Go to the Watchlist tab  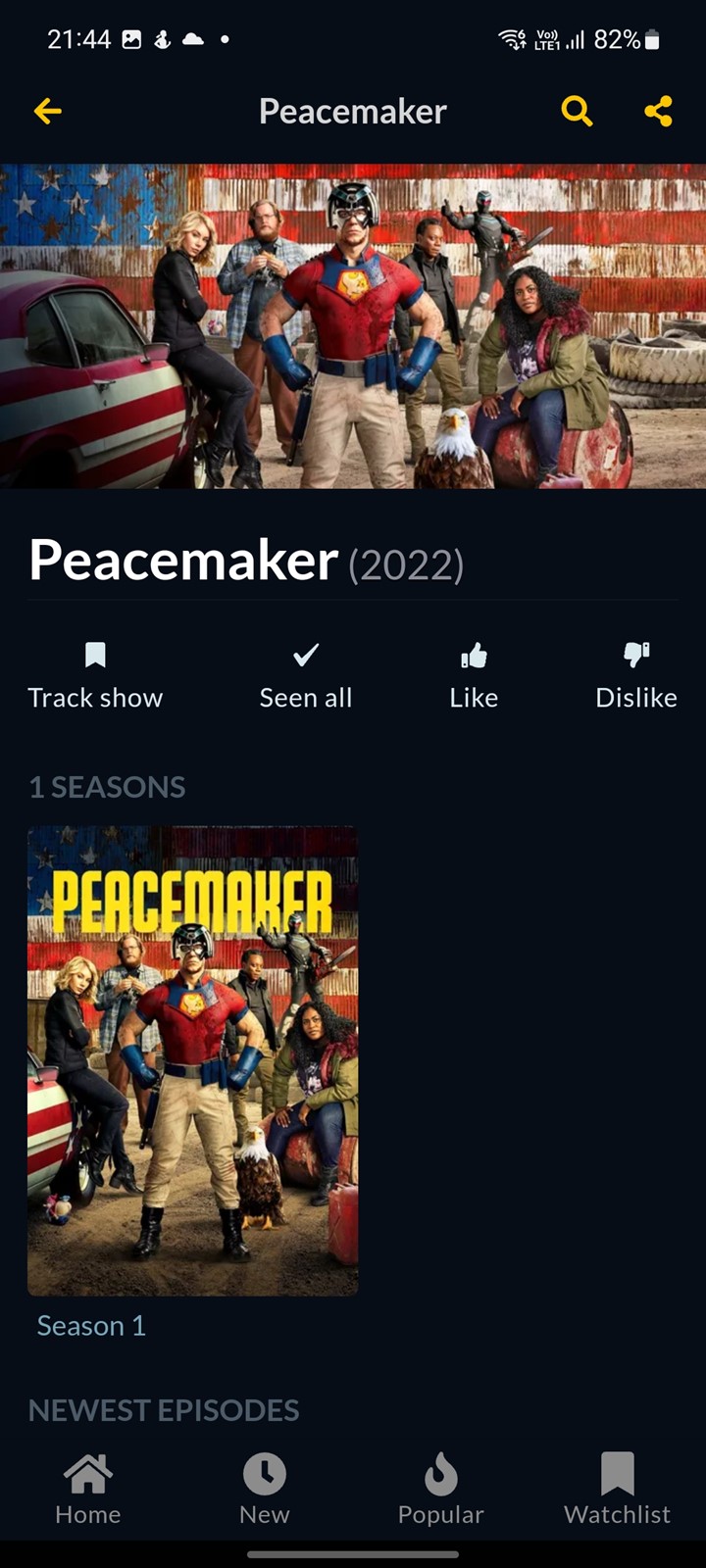pyautogui.click(x=618, y=1490)
